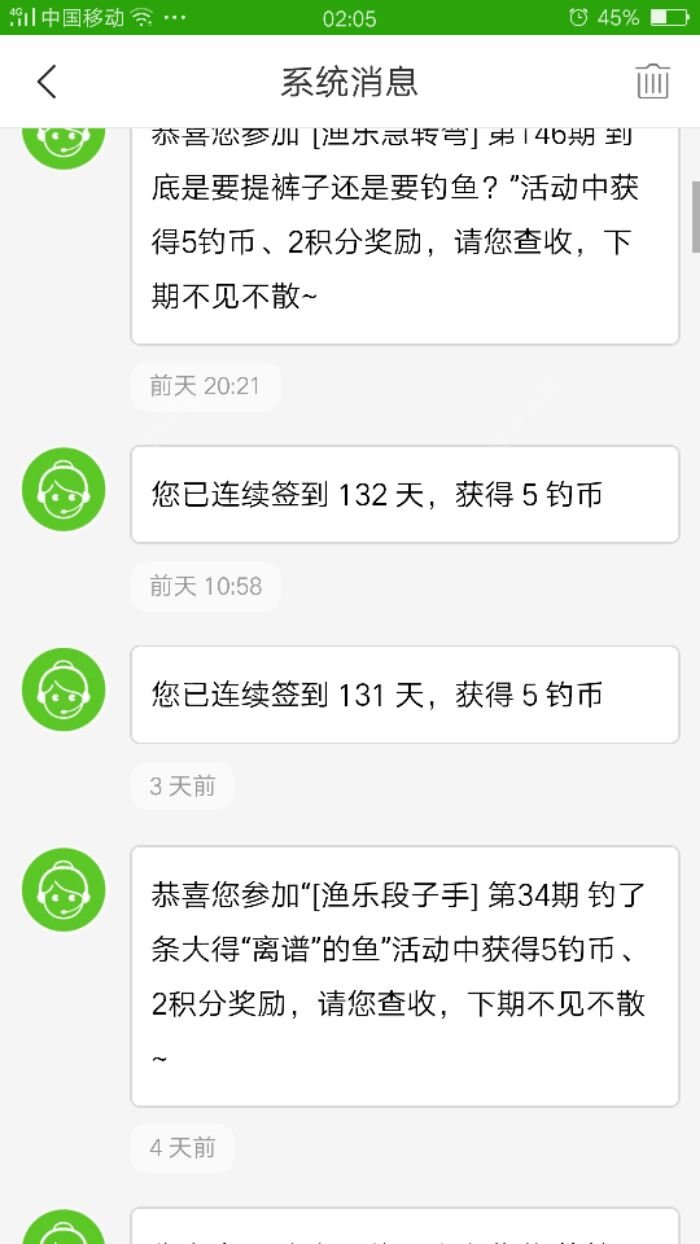This screenshot has height=1244, width=700.
Task: Open the 渔乐段子手 第34期 reward message
Action: 404,976
